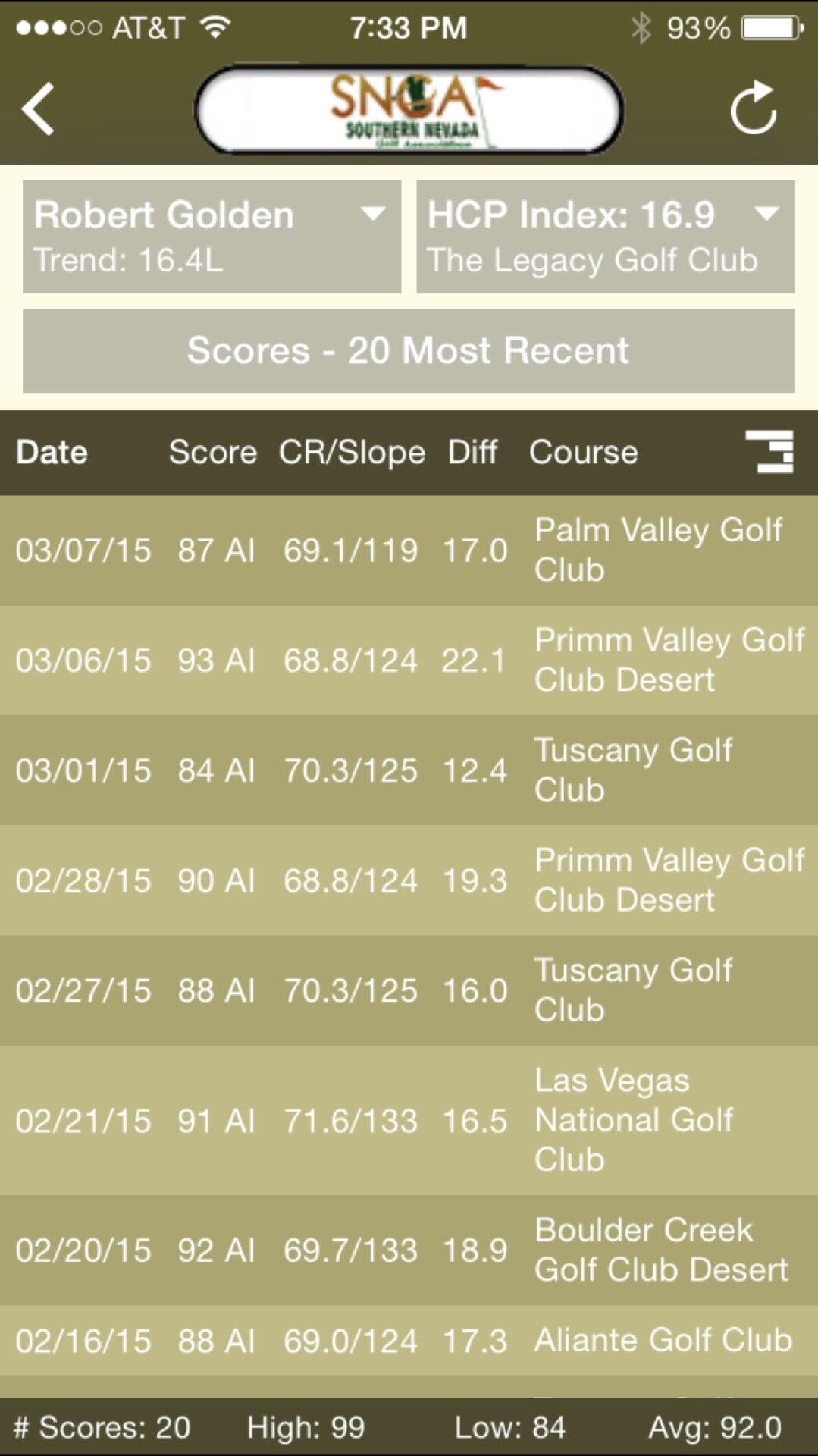Open the 02/28/15 Primm Valley round
This screenshot has width=818, height=1456.
409,880
